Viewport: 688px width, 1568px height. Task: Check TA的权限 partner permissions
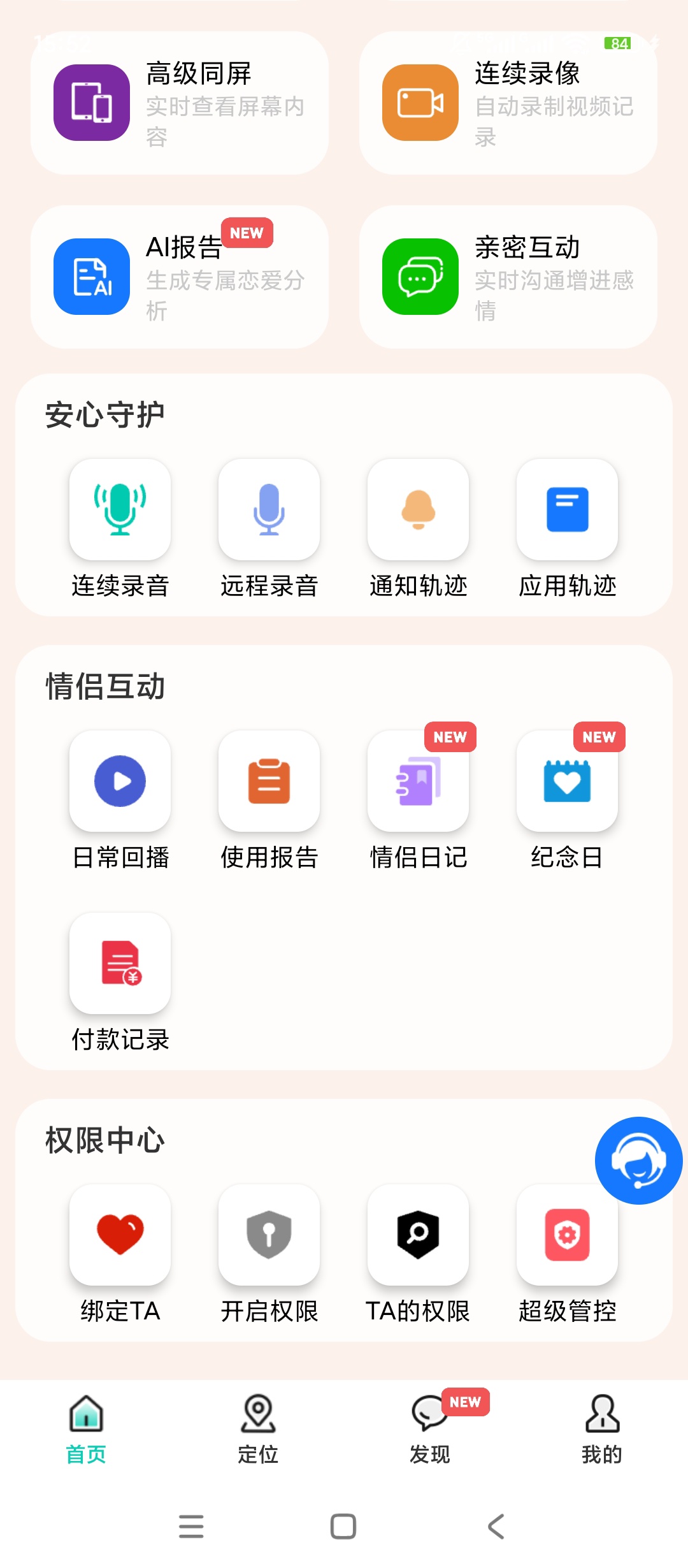[419, 1254]
